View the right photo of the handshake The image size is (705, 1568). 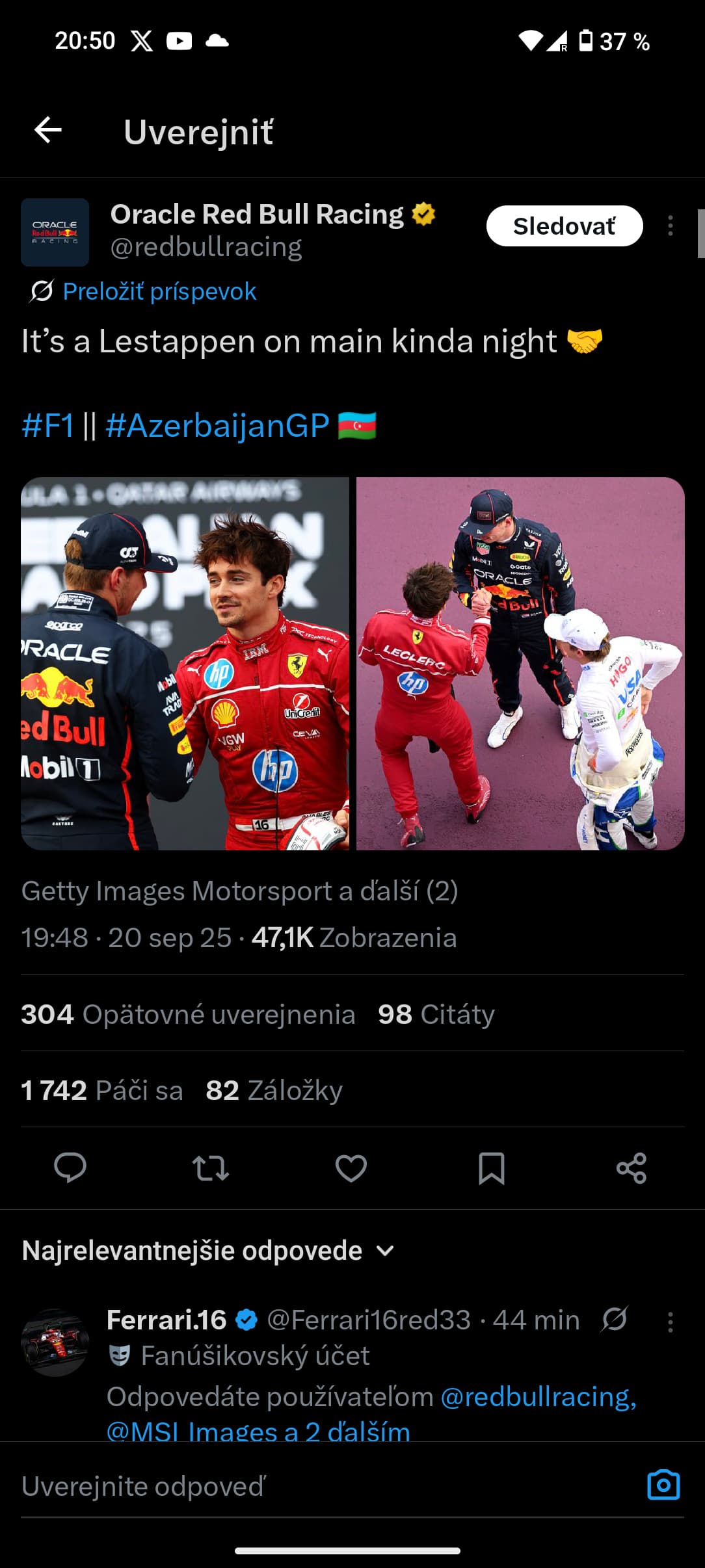tap(520, 663)
